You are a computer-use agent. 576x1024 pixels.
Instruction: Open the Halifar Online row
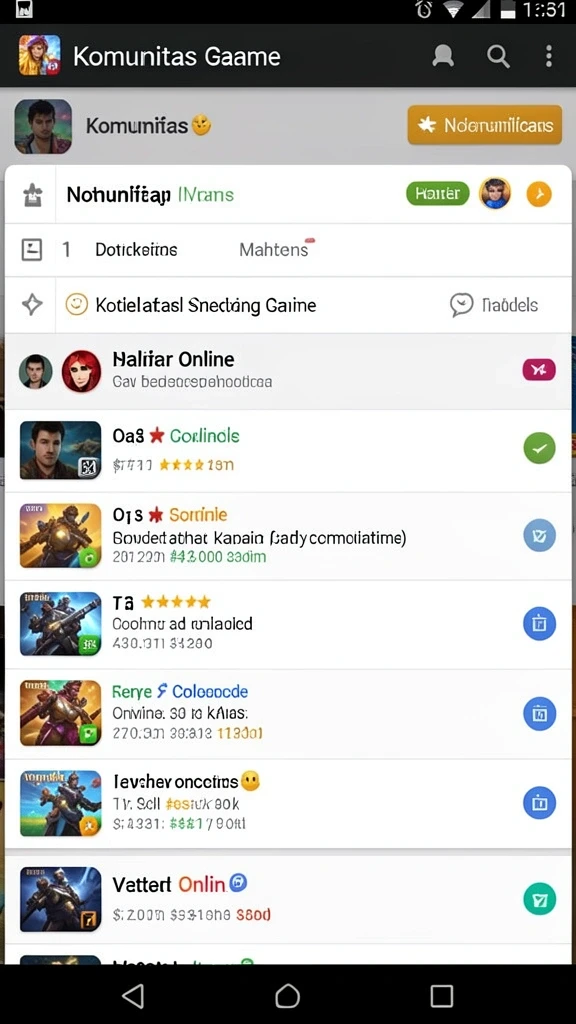point(288,371)
